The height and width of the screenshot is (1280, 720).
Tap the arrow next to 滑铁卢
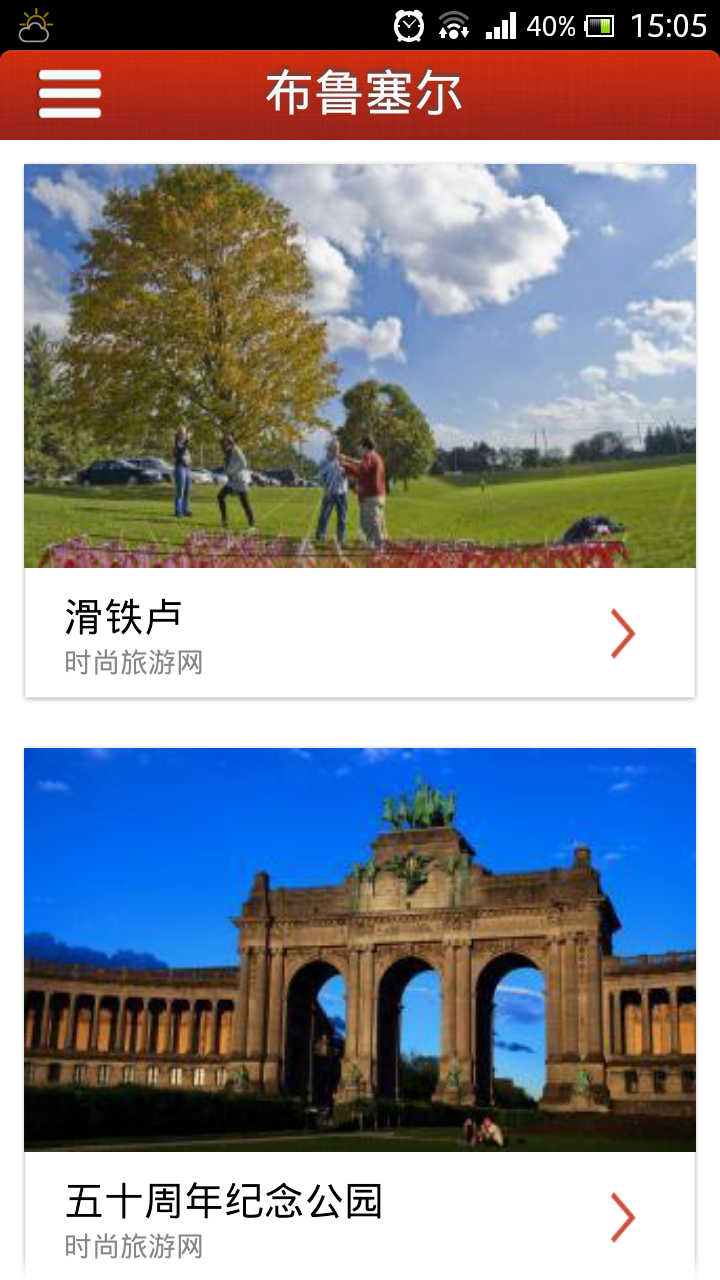pos(623,634)
